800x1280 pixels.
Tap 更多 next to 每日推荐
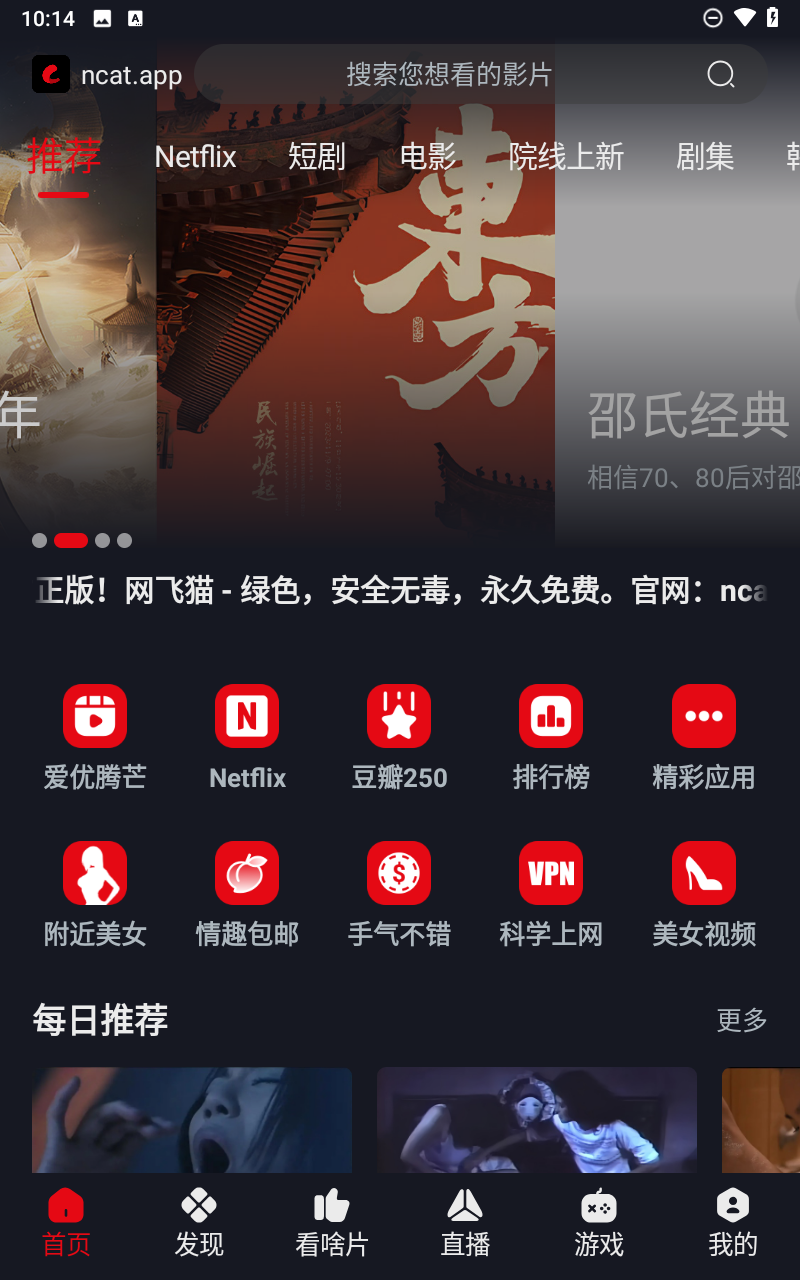click(741, 1020)
